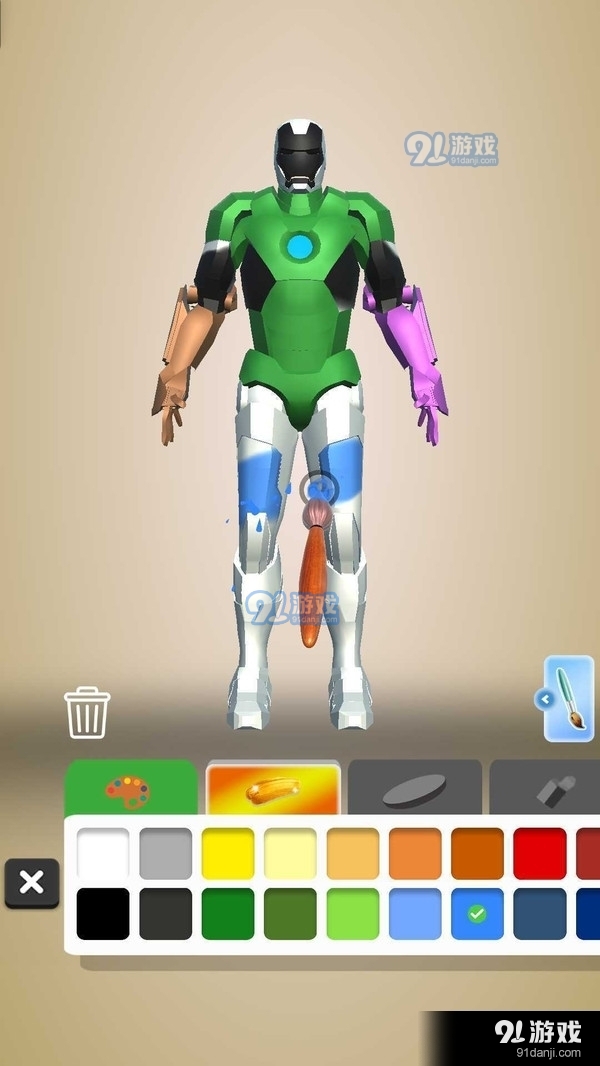600x1066 pixels.
Task: Close the color picker panel
Action: click(31, 883)
